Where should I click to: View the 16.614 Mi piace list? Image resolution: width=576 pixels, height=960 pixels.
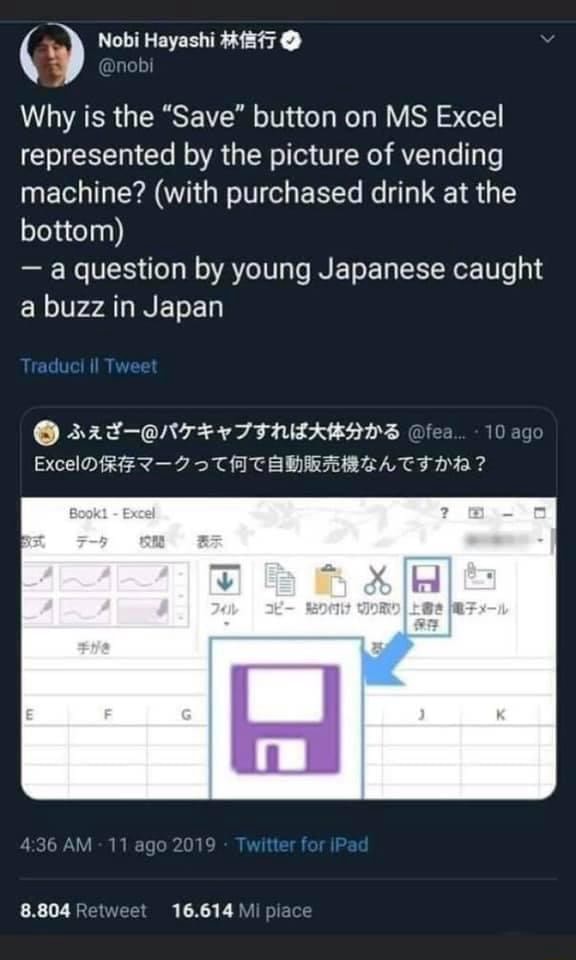pos(242,910)
